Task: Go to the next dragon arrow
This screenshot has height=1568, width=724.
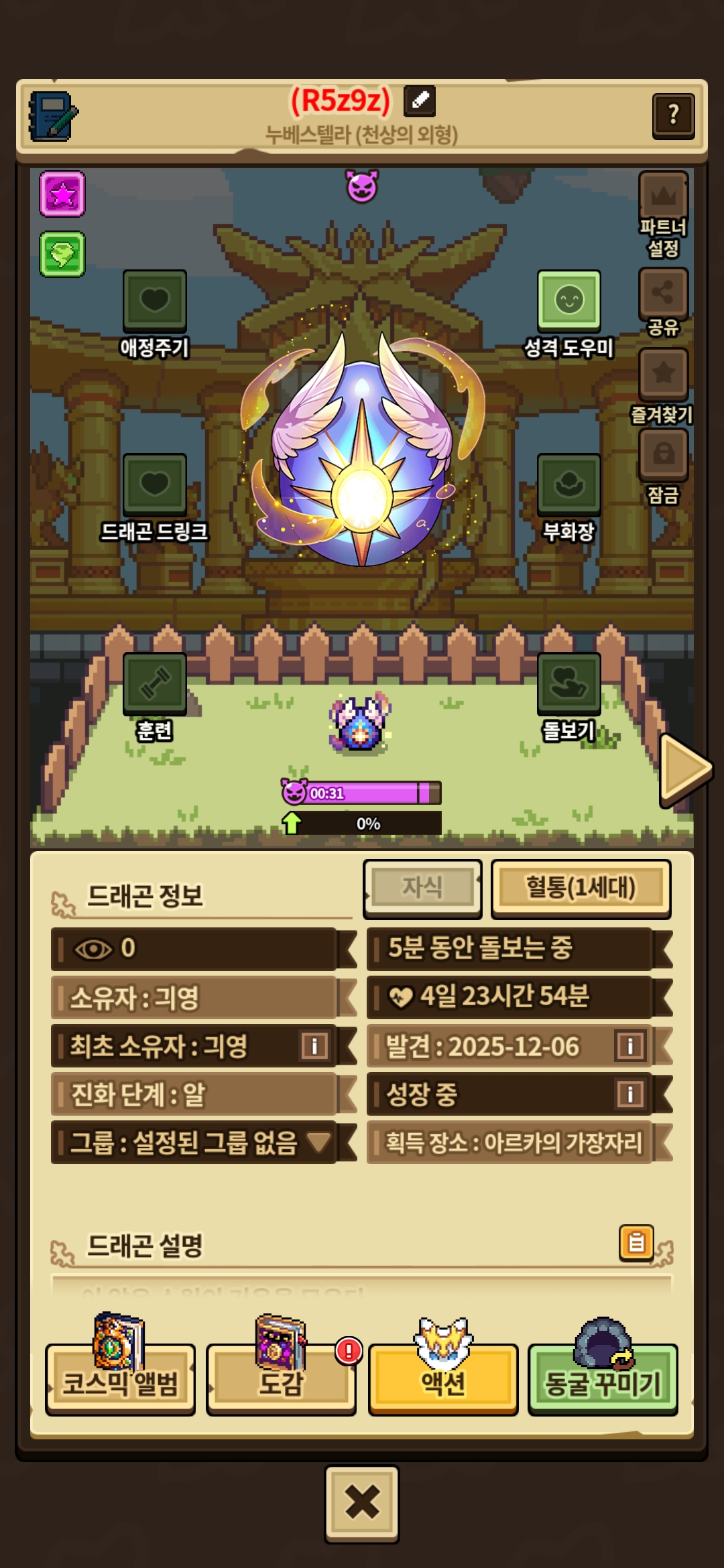Action: pos(684,769)
